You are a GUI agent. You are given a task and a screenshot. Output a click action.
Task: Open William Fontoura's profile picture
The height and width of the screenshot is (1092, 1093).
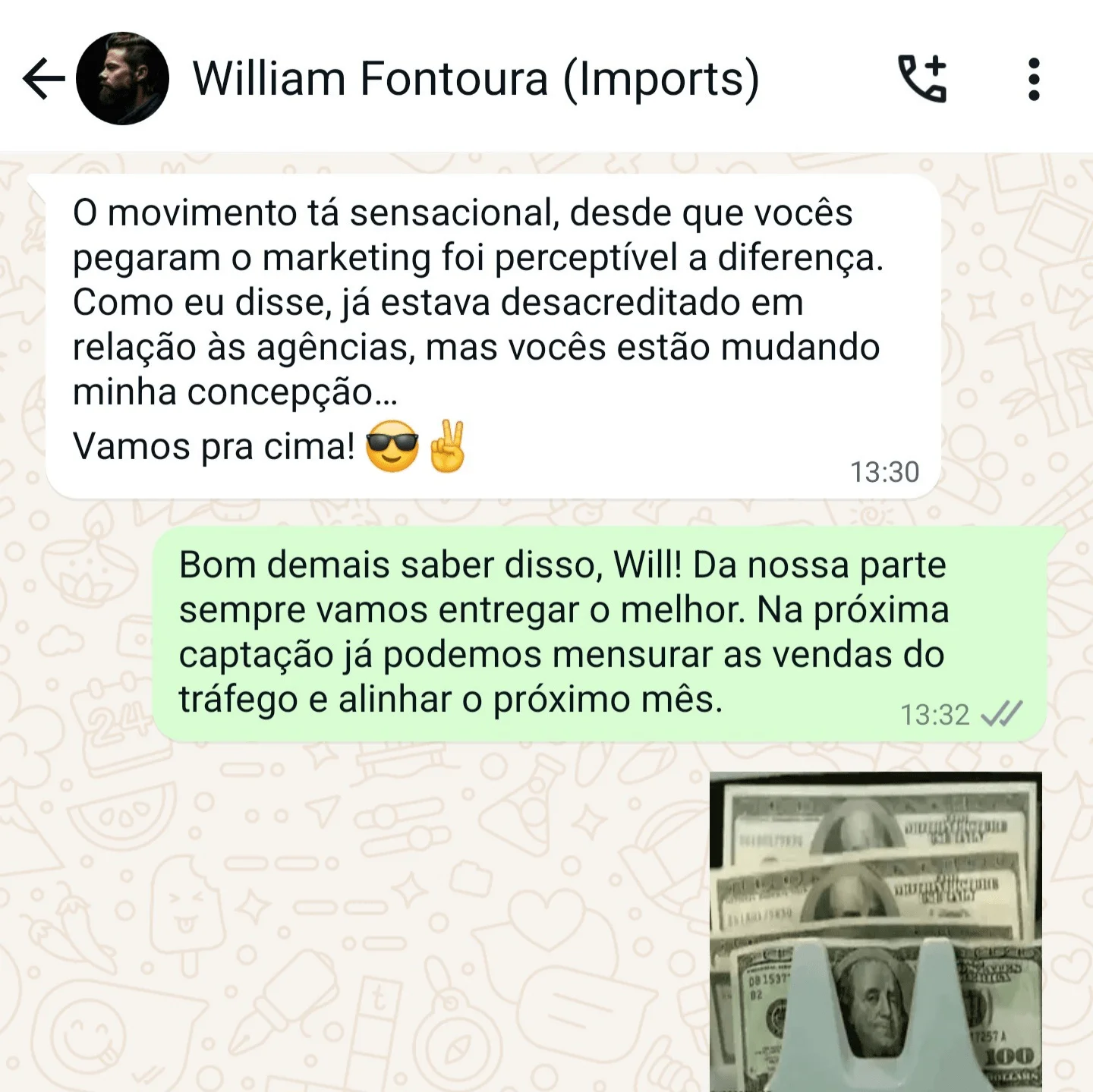[122, 78]
